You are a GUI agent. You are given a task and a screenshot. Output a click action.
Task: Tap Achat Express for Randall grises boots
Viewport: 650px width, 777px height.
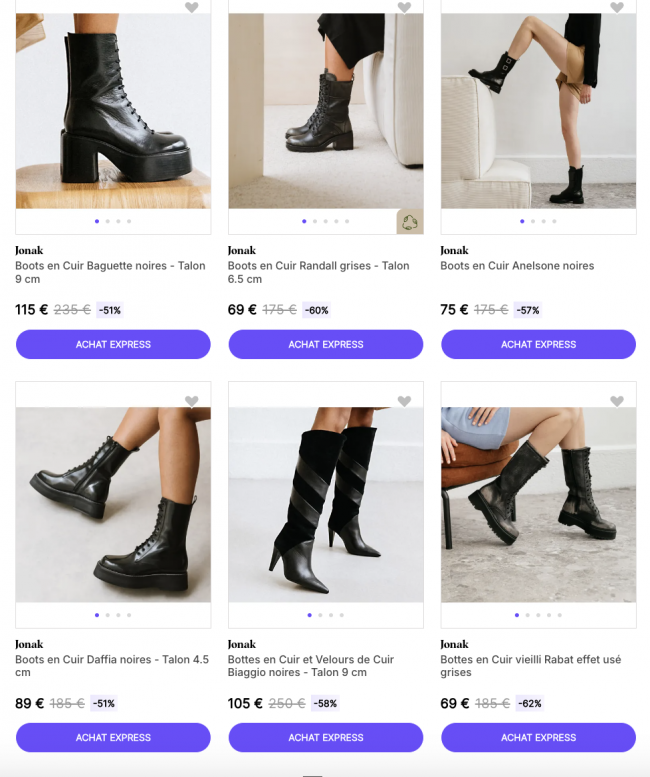point(325,344)
